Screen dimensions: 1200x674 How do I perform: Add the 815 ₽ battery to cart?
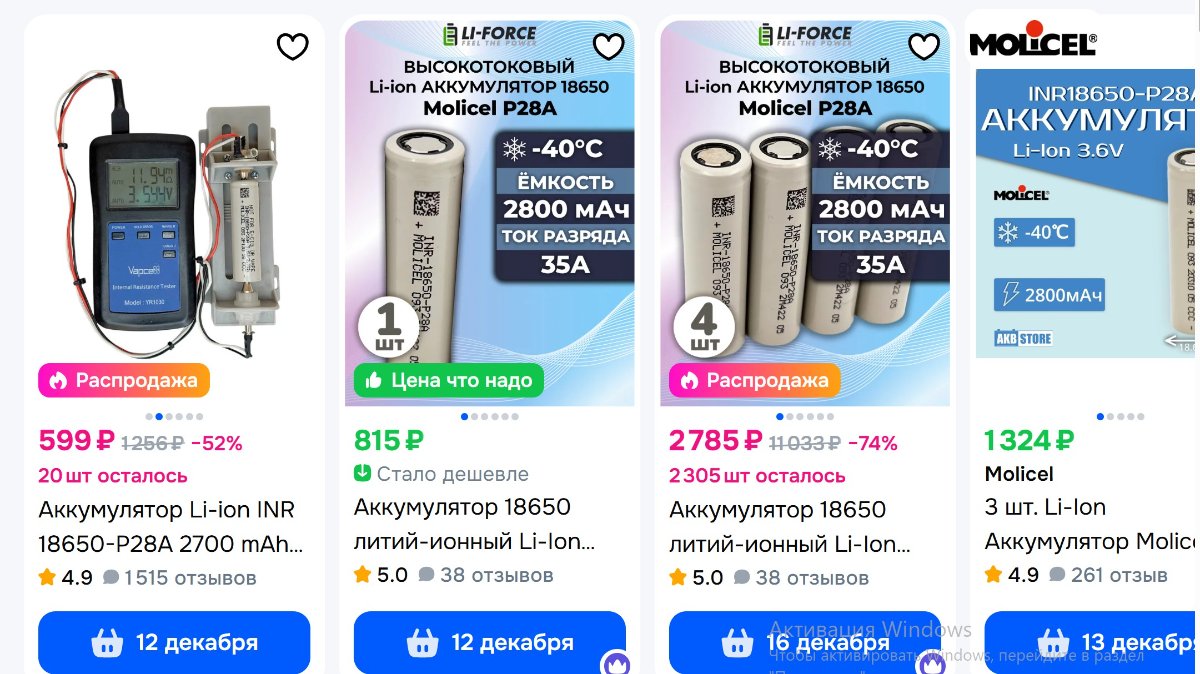[x=490, y=642]
